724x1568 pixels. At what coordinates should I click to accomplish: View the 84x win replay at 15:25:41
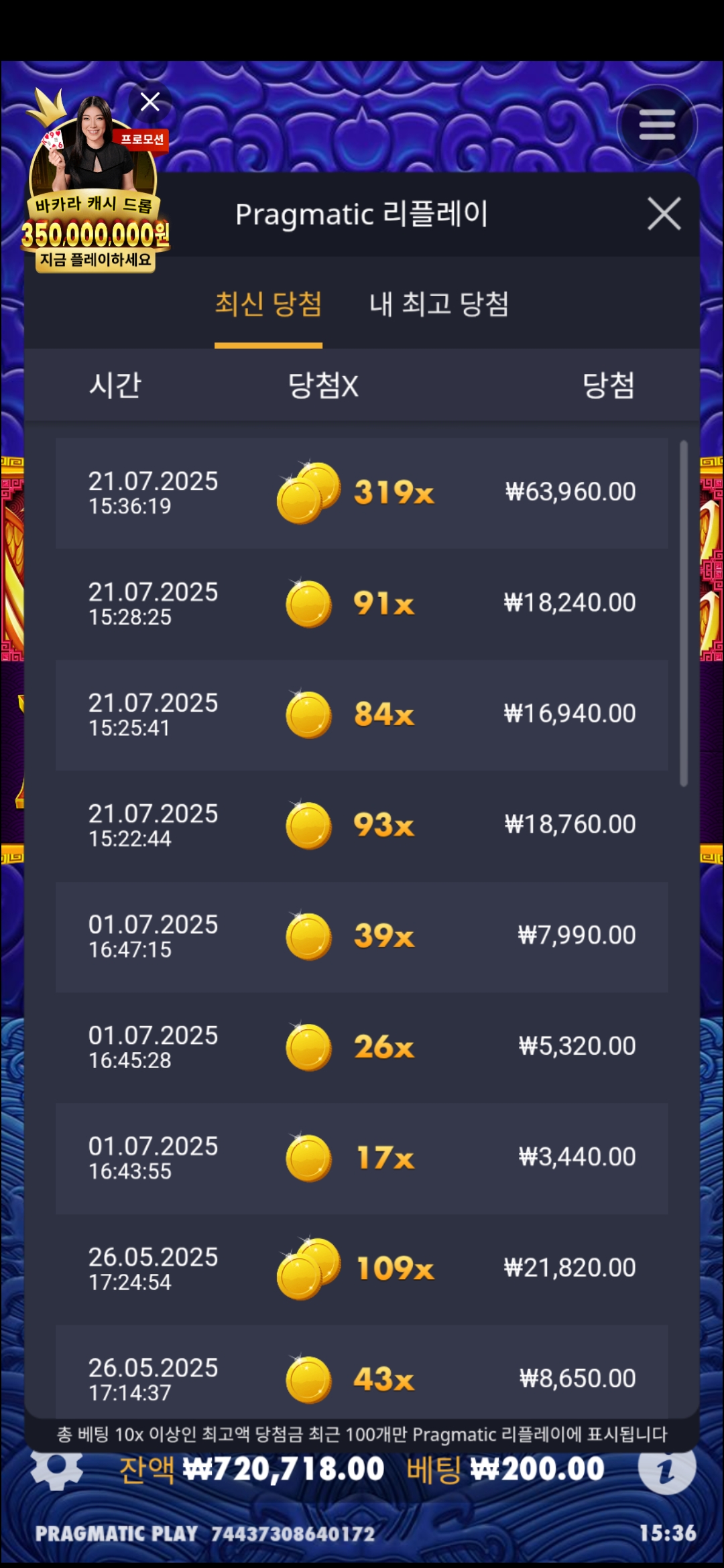pyautogui.click(x=362, y=714)
